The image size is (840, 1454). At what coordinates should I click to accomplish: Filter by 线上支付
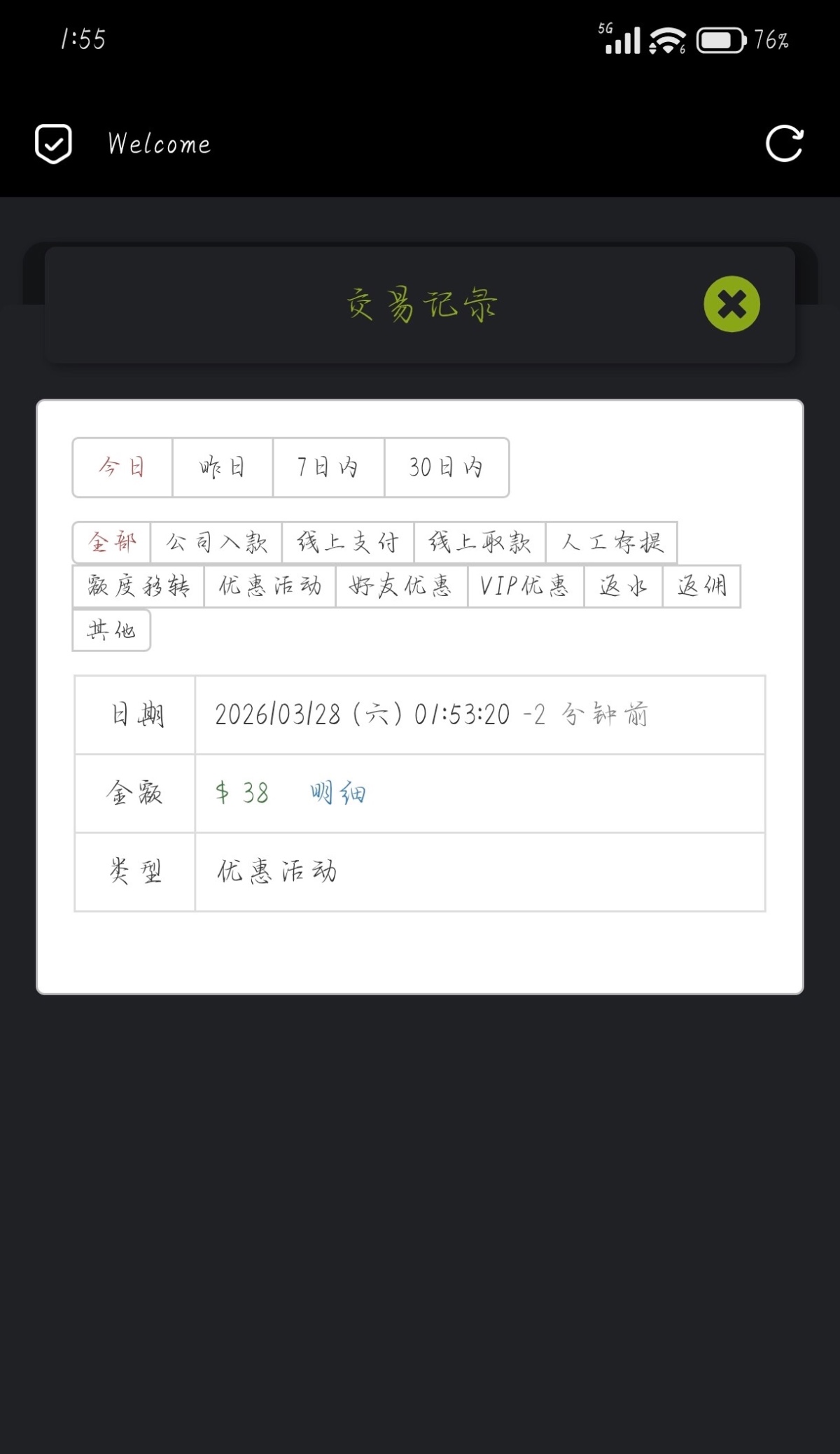[348, 542]
